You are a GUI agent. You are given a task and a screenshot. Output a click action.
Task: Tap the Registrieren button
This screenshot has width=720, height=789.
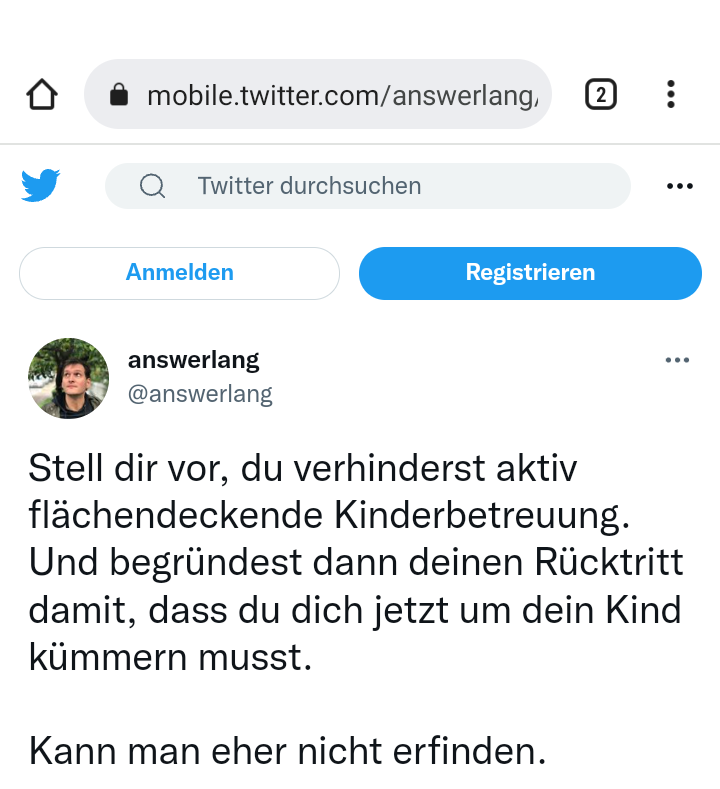click(530, 273)
